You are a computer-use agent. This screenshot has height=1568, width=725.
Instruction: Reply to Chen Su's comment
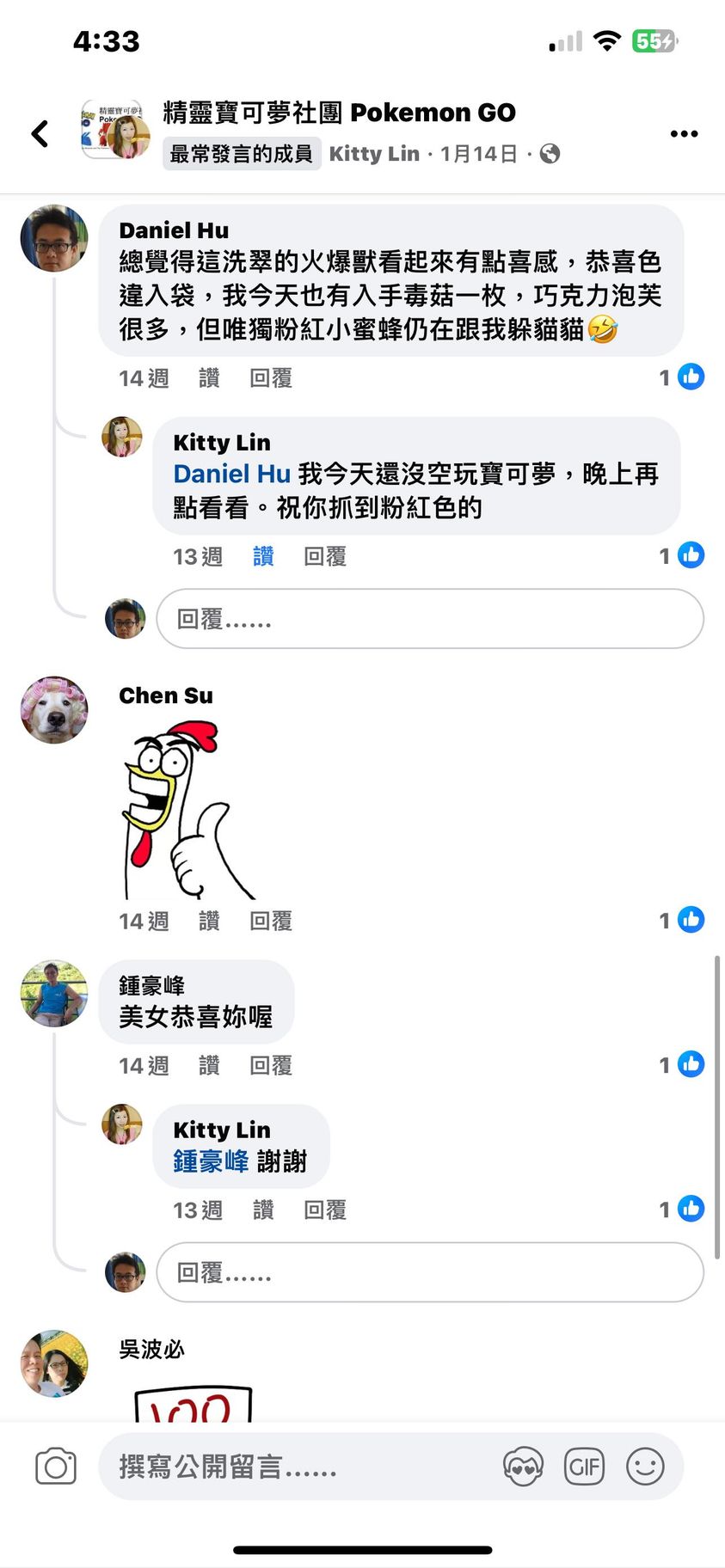tap(271, 922)
